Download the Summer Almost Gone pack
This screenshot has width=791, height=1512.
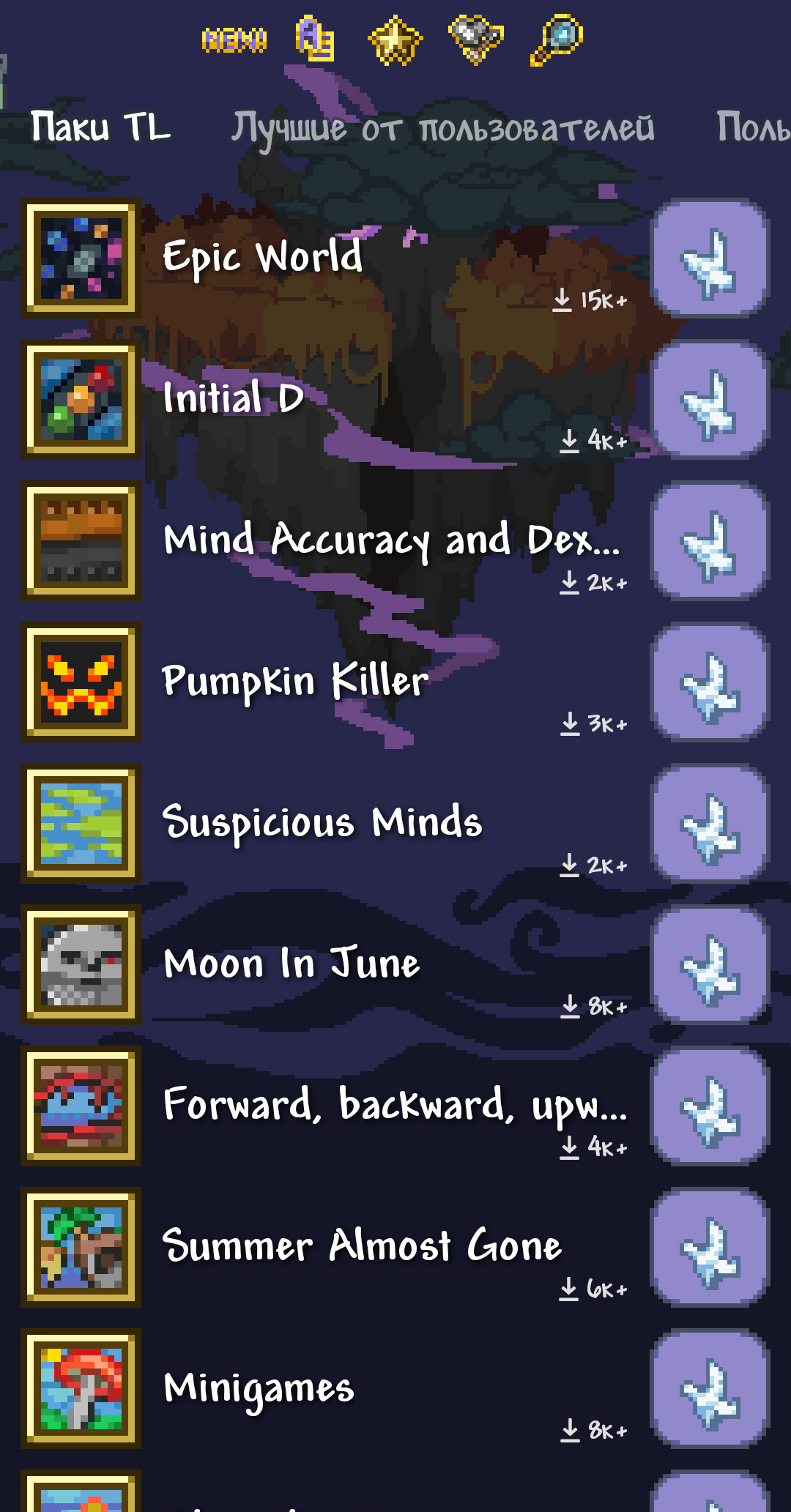coord(709,1248)
